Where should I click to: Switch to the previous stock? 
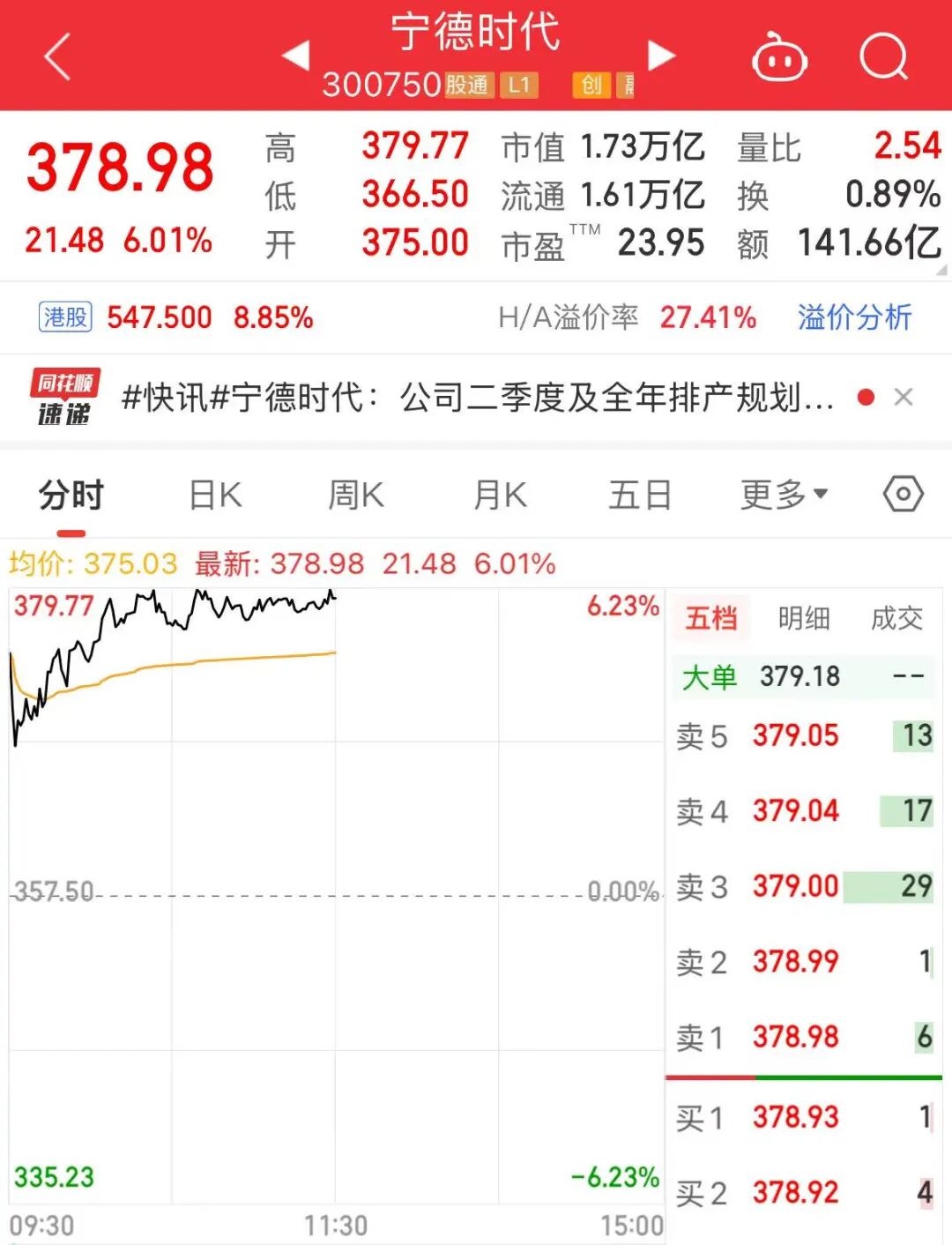coord(296,56)
